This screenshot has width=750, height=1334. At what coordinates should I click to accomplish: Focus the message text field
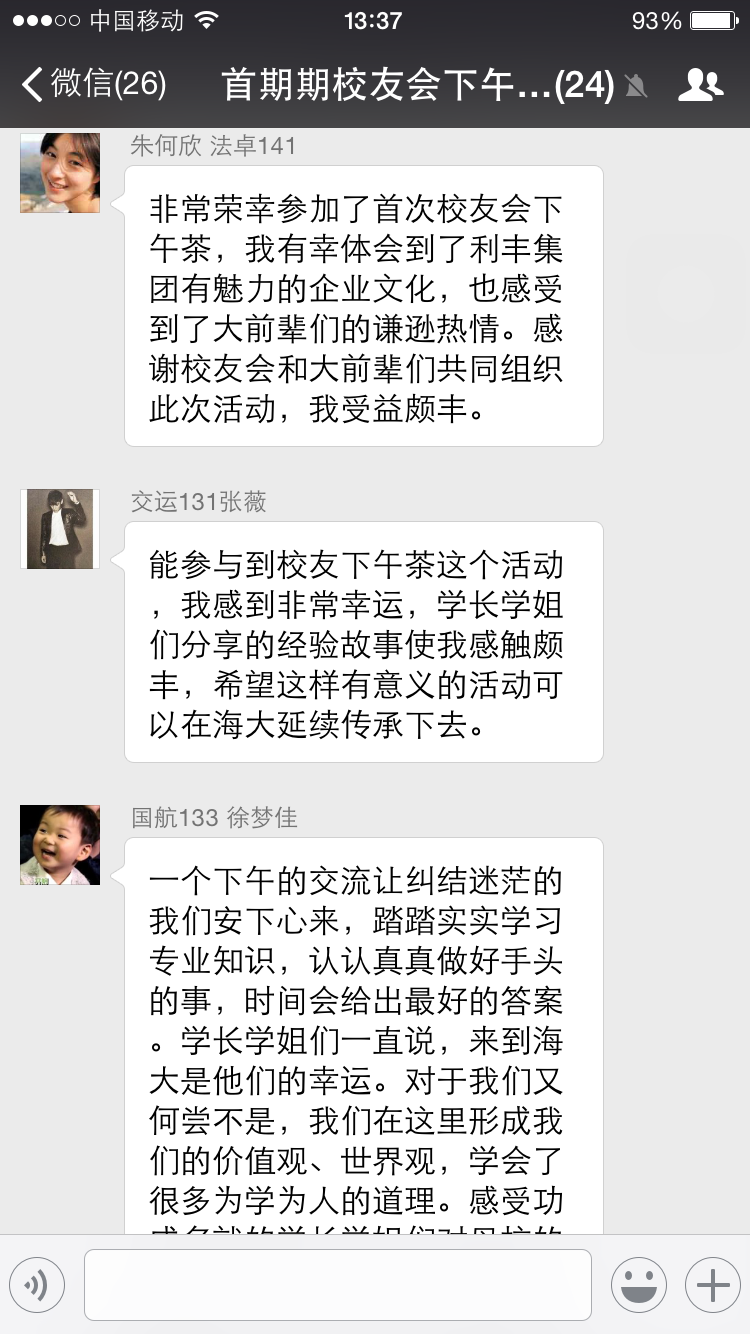click(x=337, y=1285)
